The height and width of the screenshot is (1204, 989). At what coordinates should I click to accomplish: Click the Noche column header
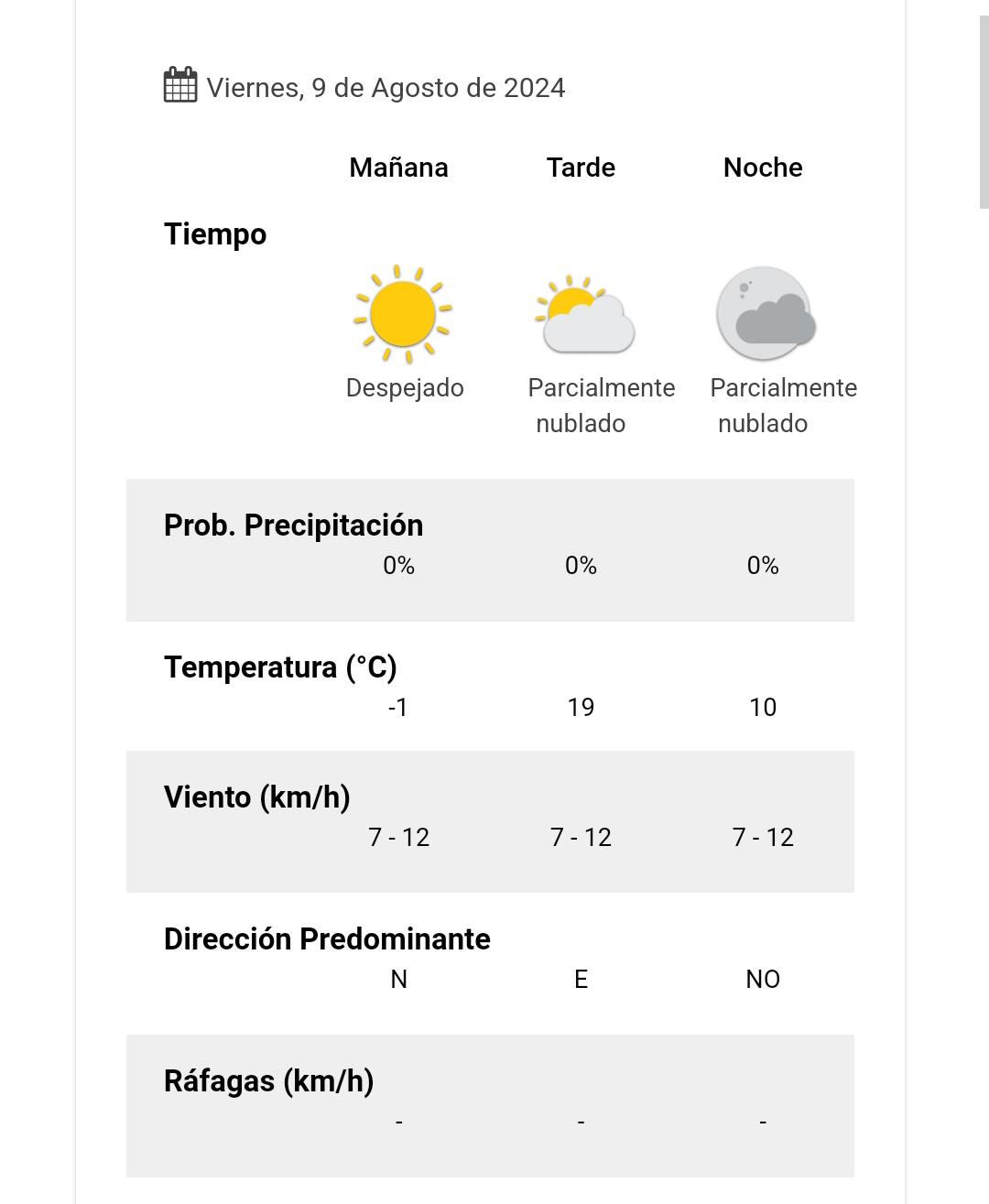tap(763, 168)
